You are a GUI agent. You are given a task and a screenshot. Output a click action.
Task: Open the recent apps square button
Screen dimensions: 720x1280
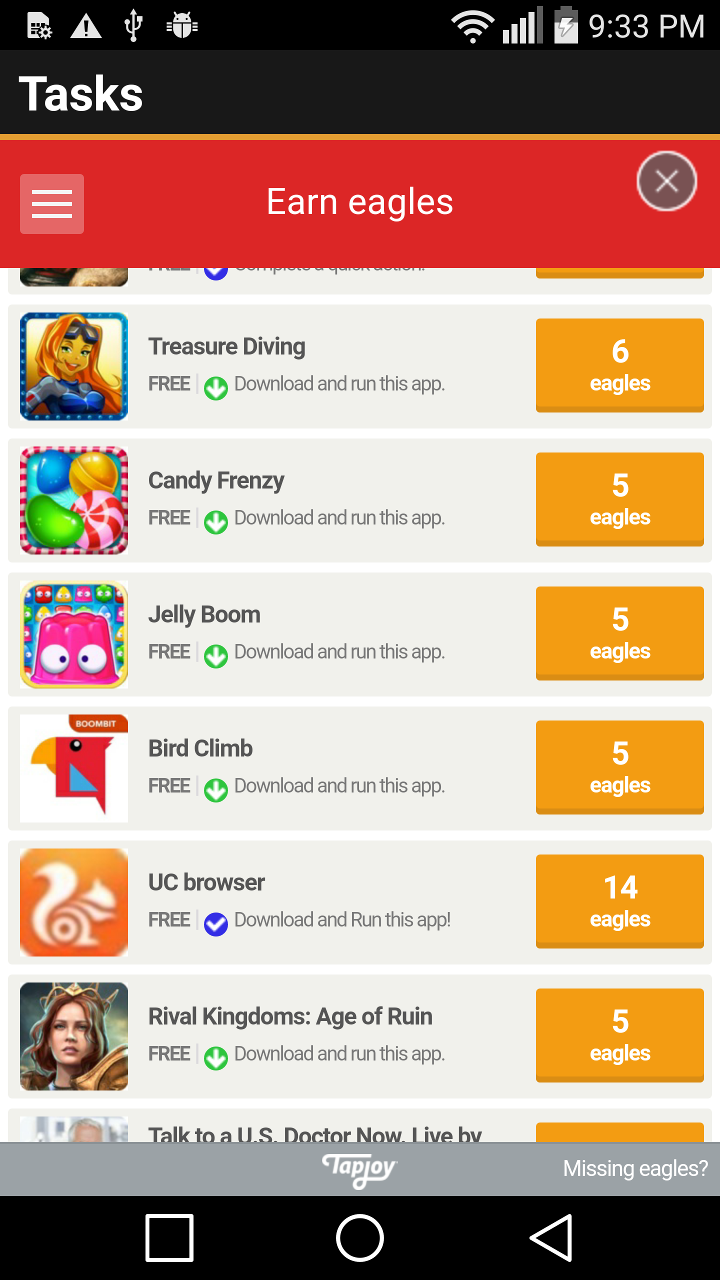coord(169,1237)
